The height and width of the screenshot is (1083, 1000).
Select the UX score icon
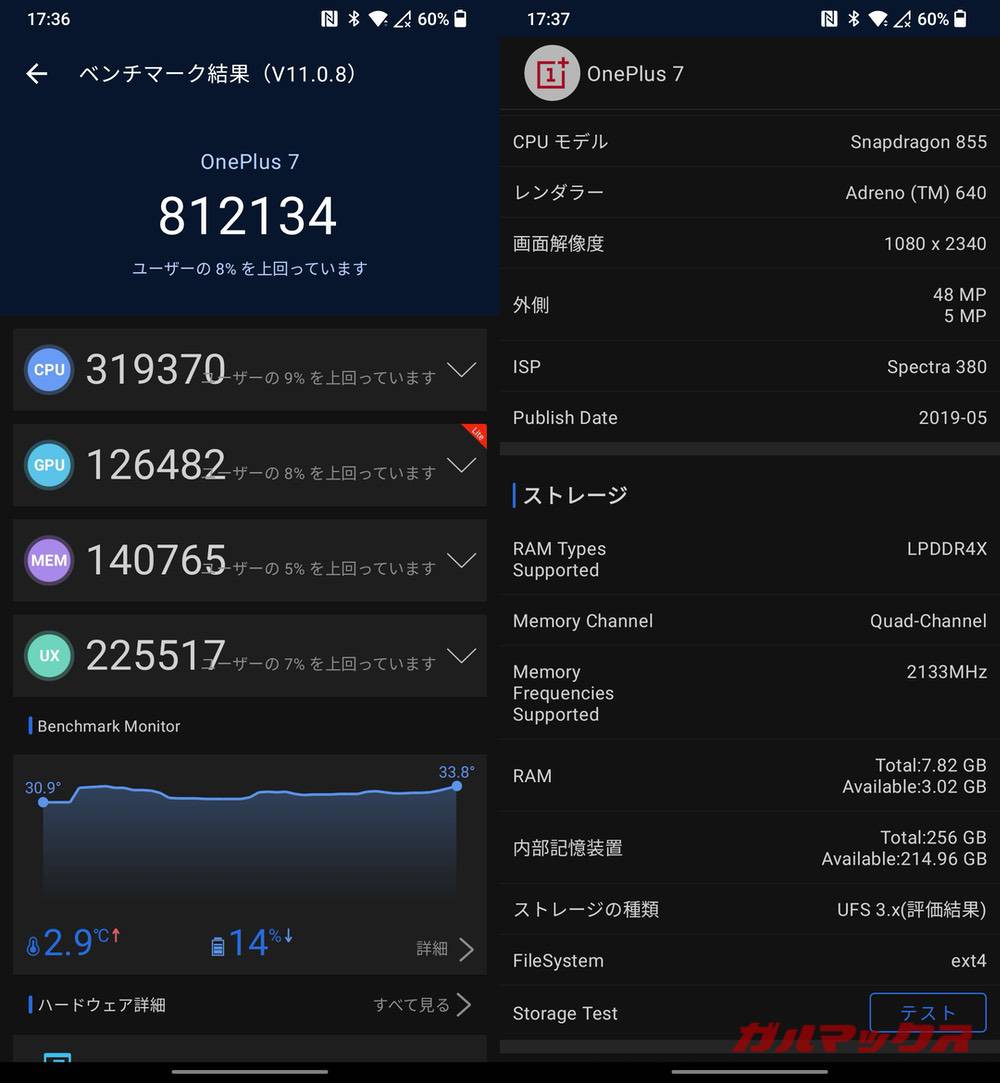(49, 656)
